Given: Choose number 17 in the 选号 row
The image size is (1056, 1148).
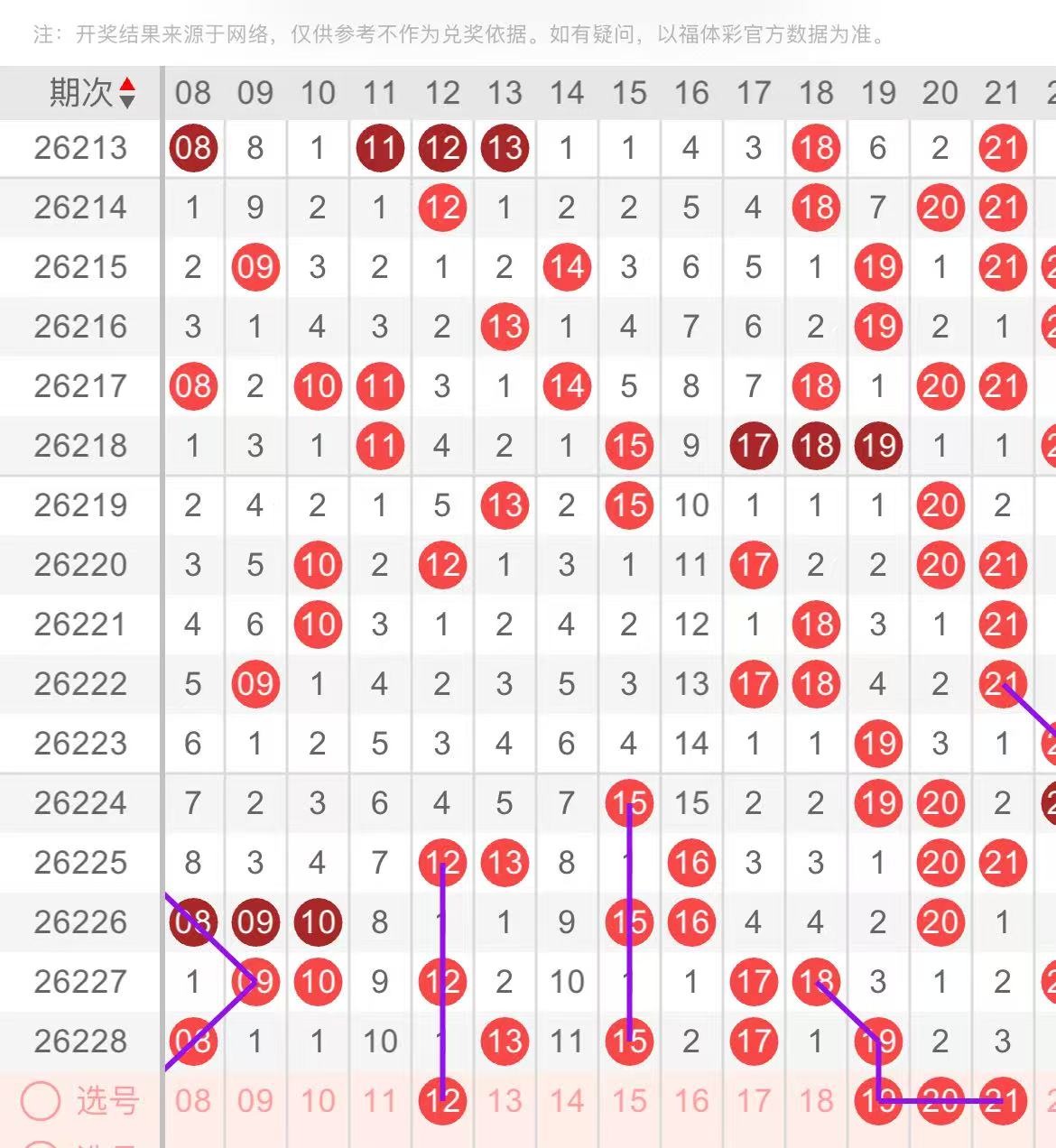Looking at the screenshot, I should 754,1101.
